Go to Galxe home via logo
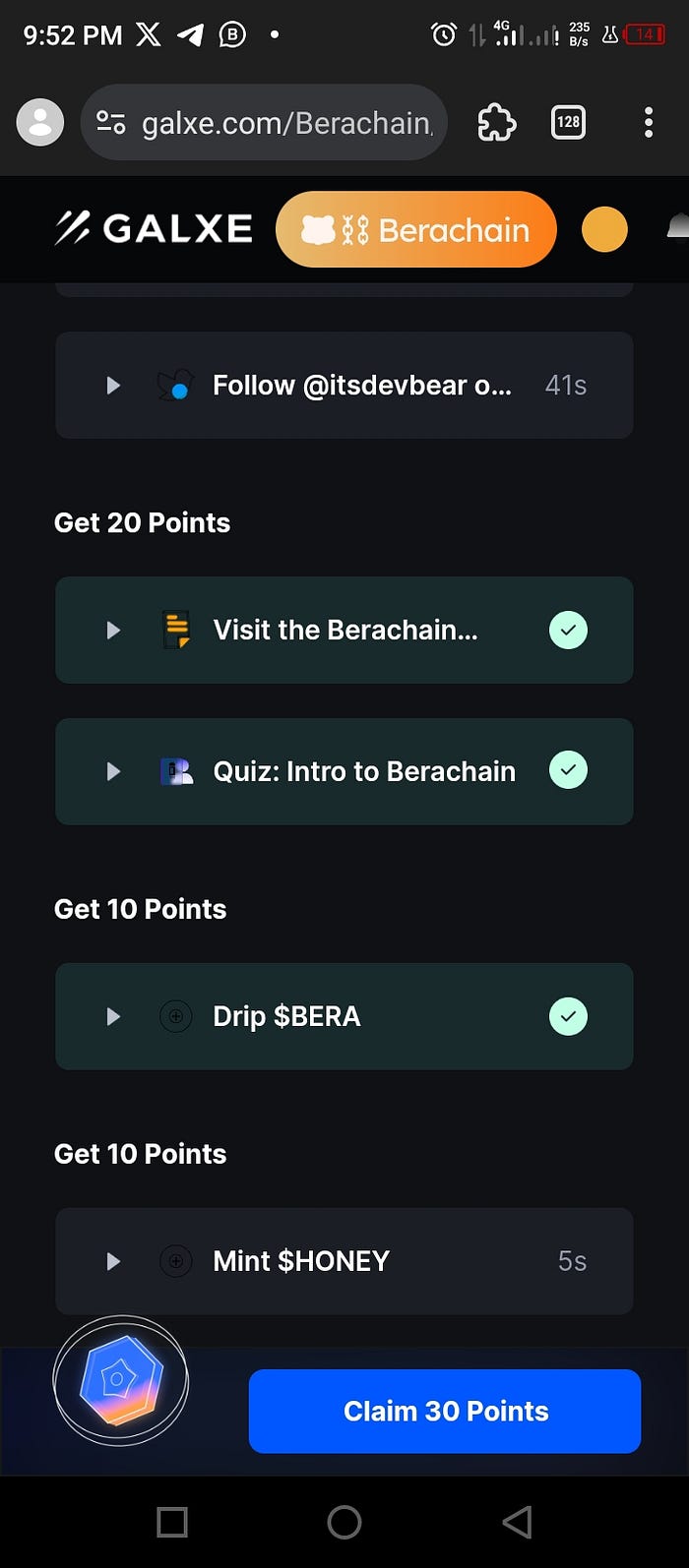Viewport: 689px width, 1568px height. coord(154,228)
